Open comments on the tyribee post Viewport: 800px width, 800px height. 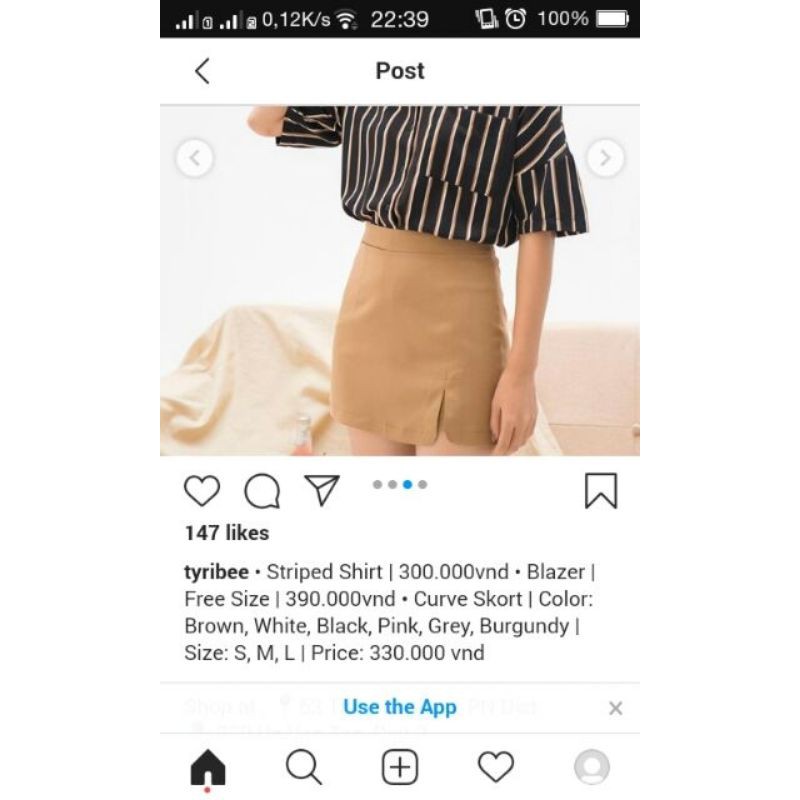coord(262,491)
